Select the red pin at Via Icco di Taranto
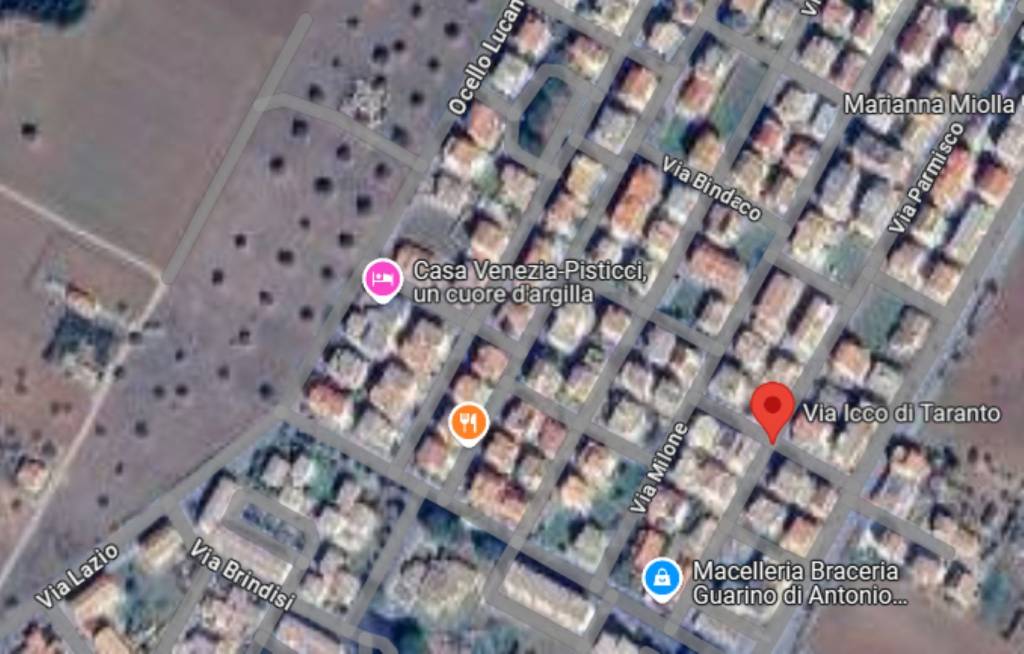Image resolution: width=1024 pixels, height=654 pixels. pyautogui.click(x=772, y=408)
